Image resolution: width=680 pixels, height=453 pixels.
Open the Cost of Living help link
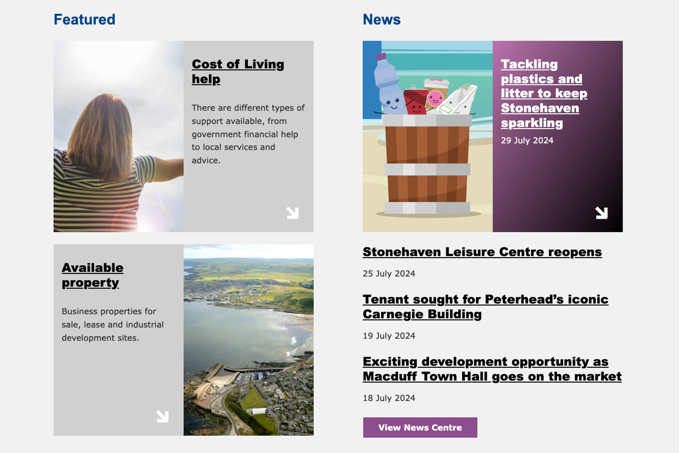pyautogui.click(x=237, y=71)
